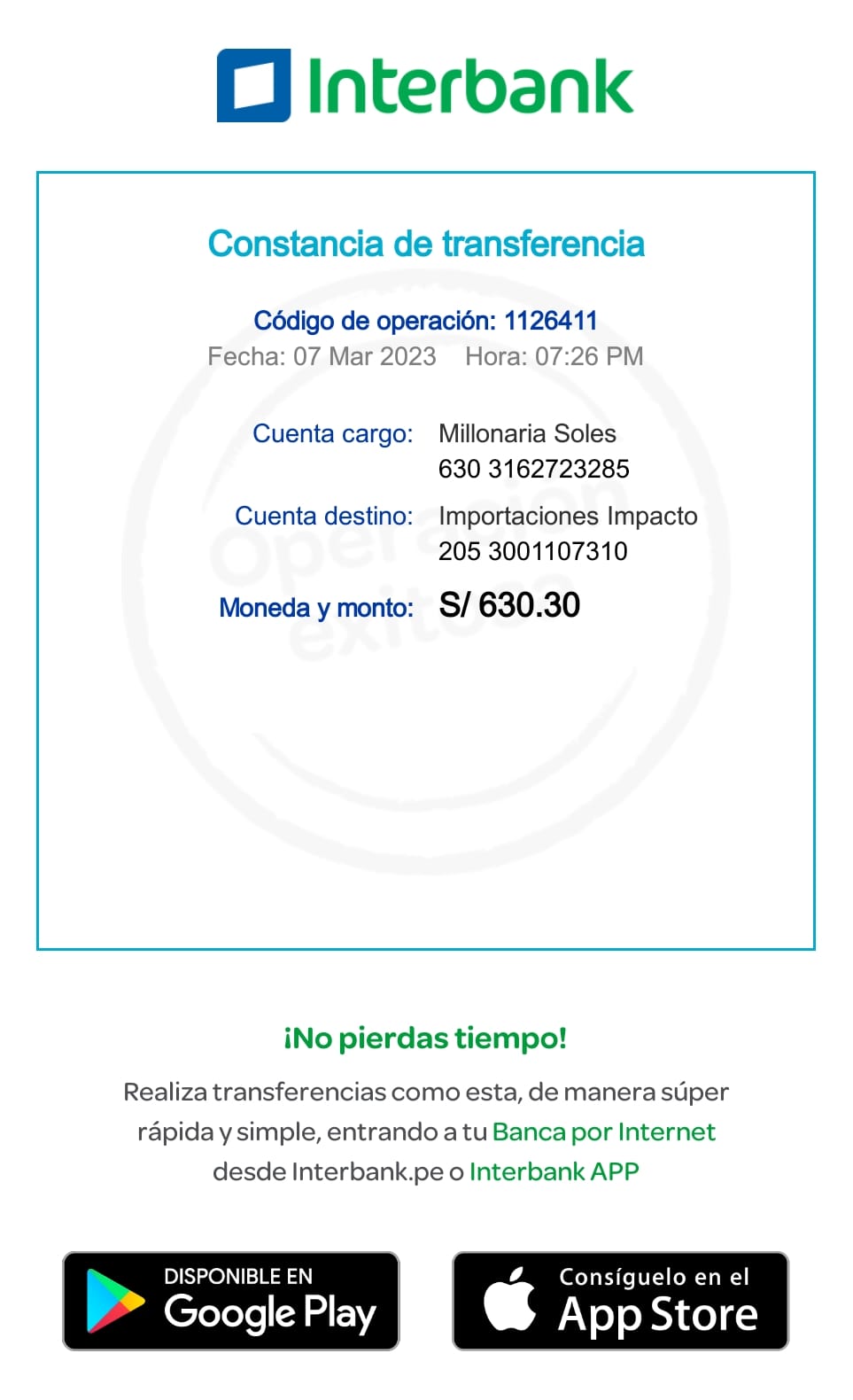Get the app on Google Play

coord(230,1301)
